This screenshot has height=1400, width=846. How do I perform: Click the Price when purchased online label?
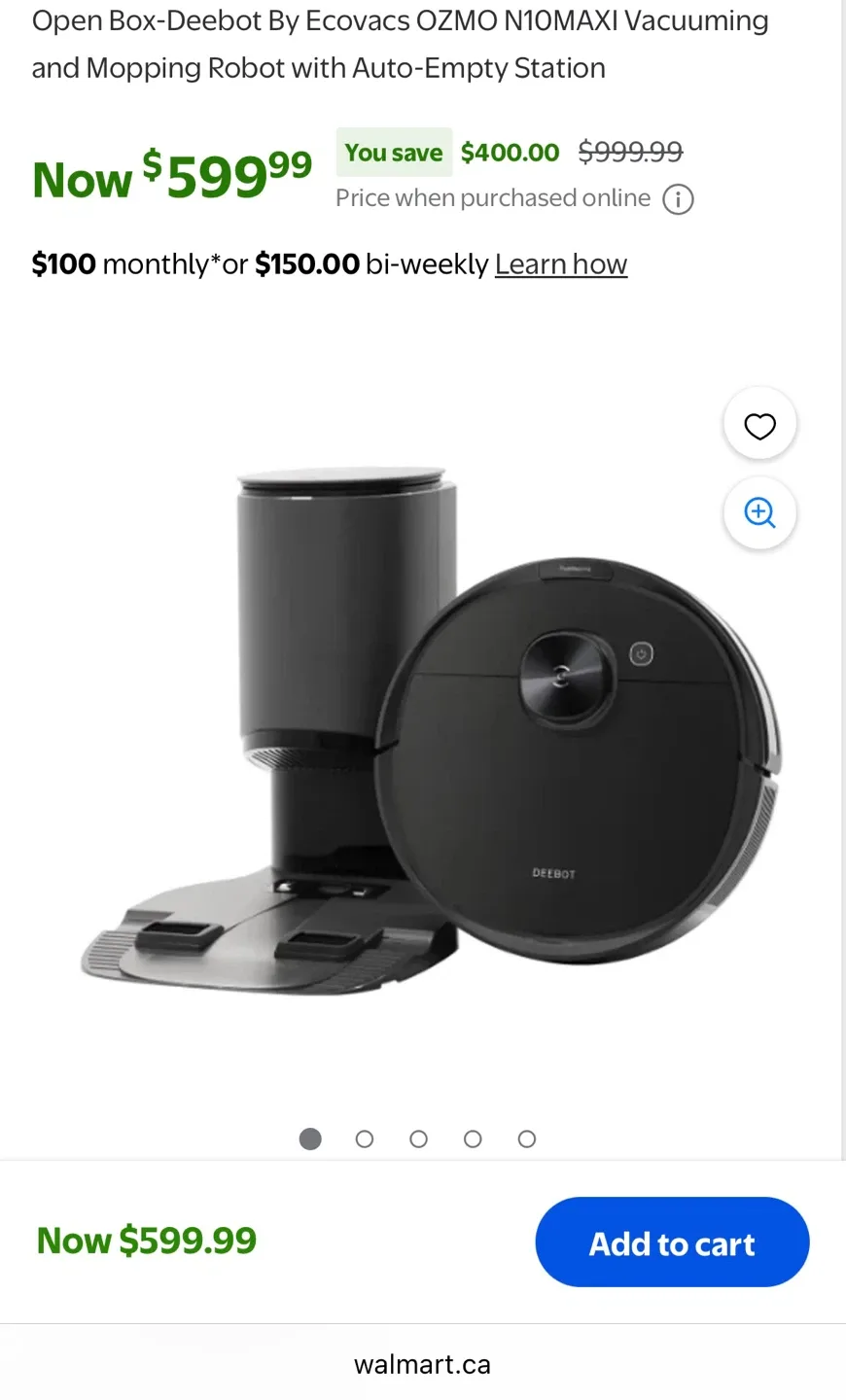pos(493,197)
